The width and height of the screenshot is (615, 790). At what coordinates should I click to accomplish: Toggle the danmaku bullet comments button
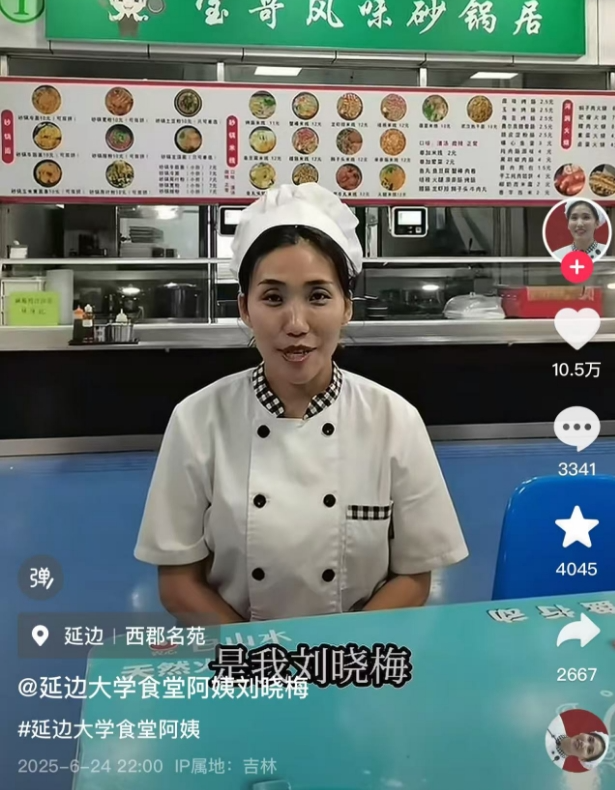[x=40, y=577]
